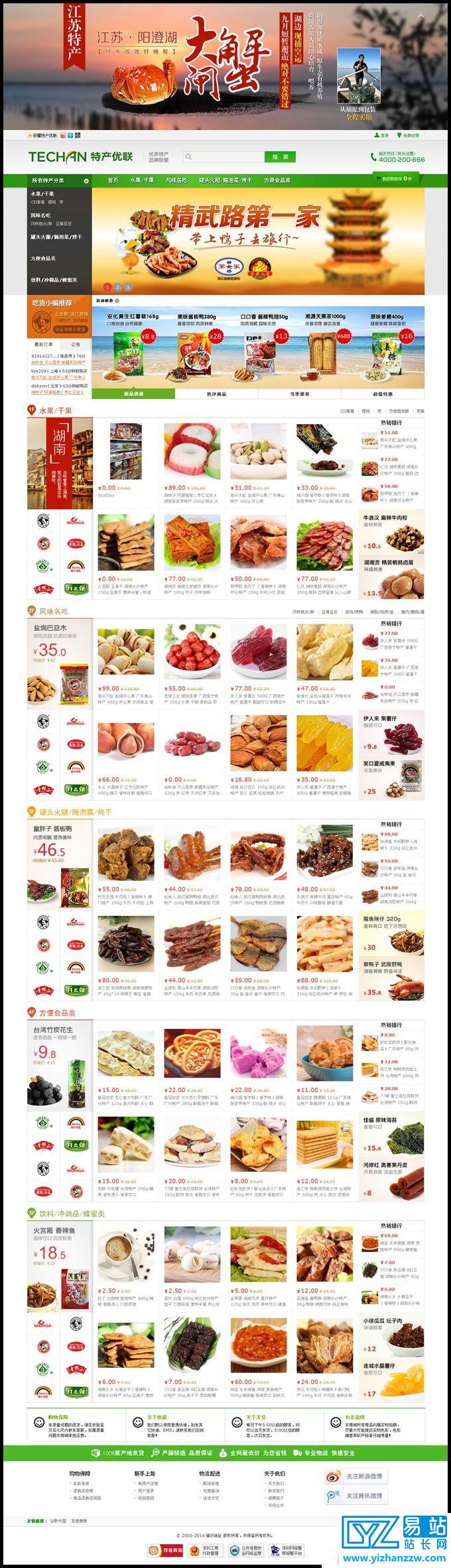Open 方便食品类 in the green navigation bar
451x1568 pixels.
[277, 180]
